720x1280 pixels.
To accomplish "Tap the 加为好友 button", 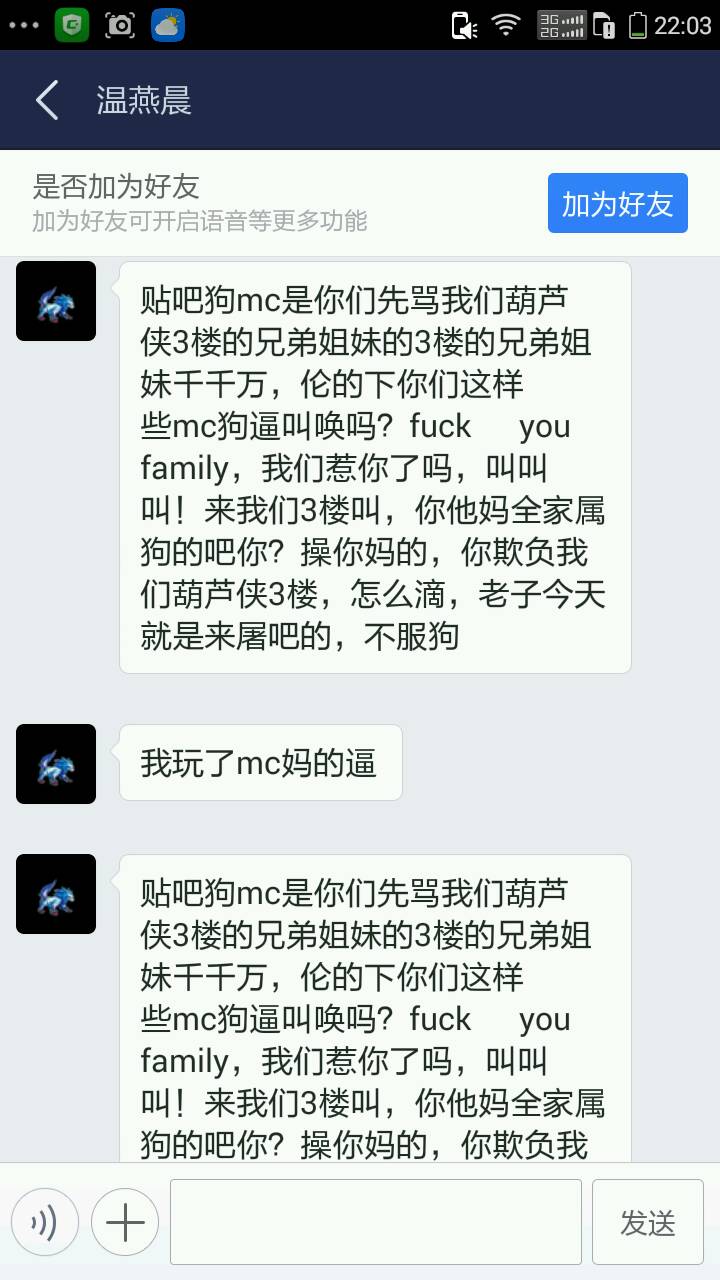I will point(617,203).
